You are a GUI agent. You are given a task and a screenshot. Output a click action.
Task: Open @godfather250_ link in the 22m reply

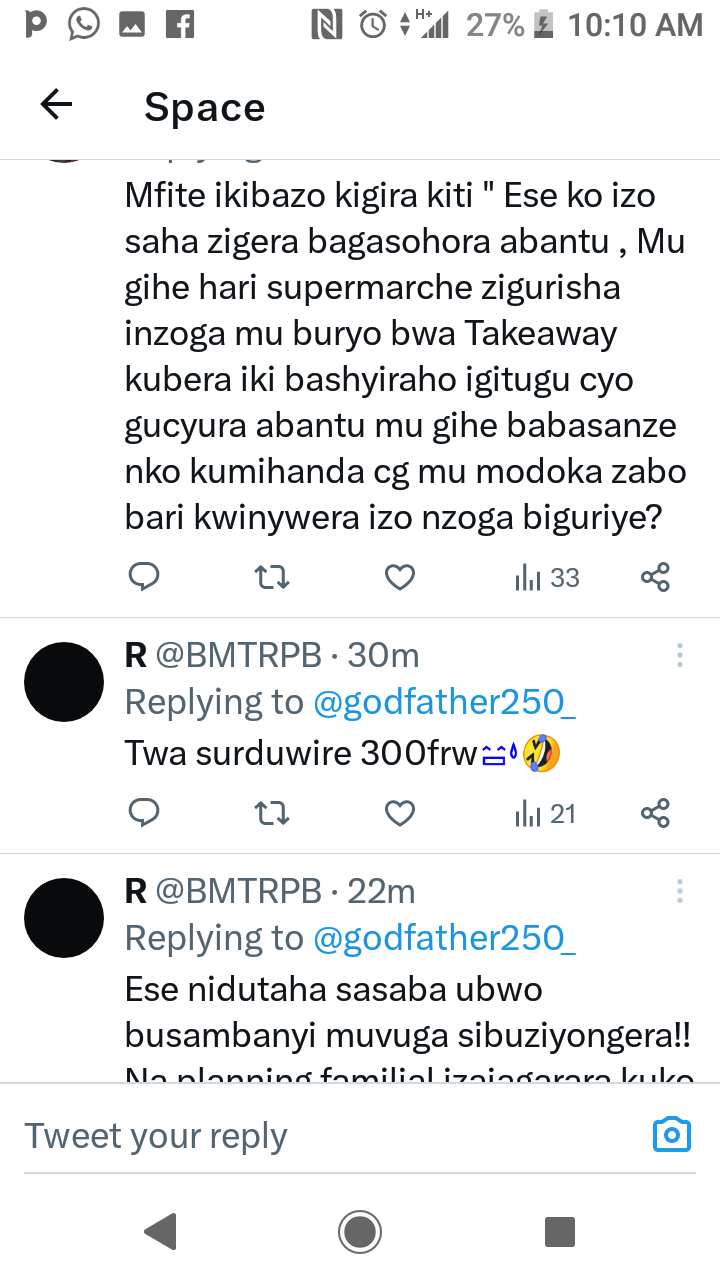pyautogui.click(x=445, y=938)
